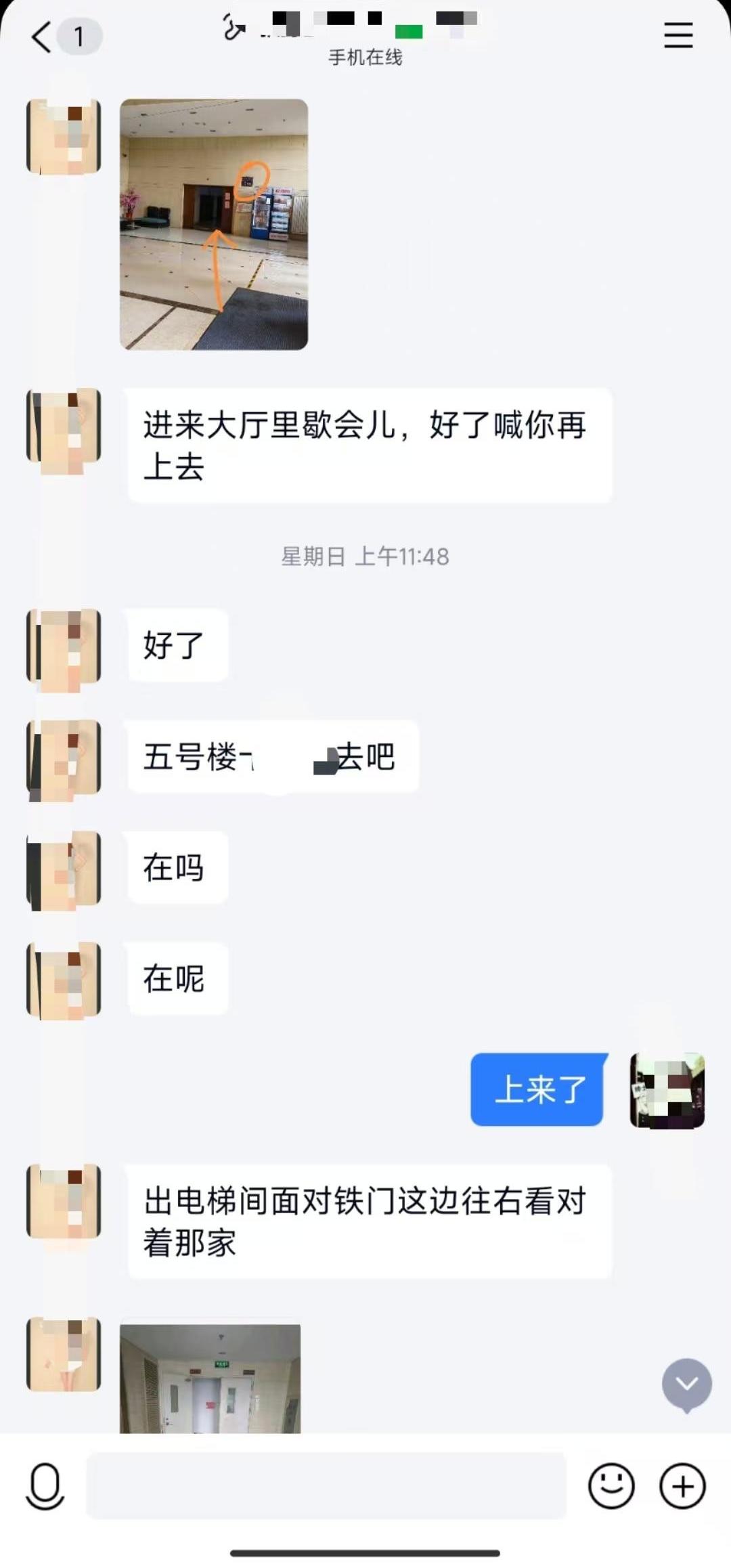This screenshot has width=731, height=1568.
Task: Go back to the message list
Action: point(42,37)
